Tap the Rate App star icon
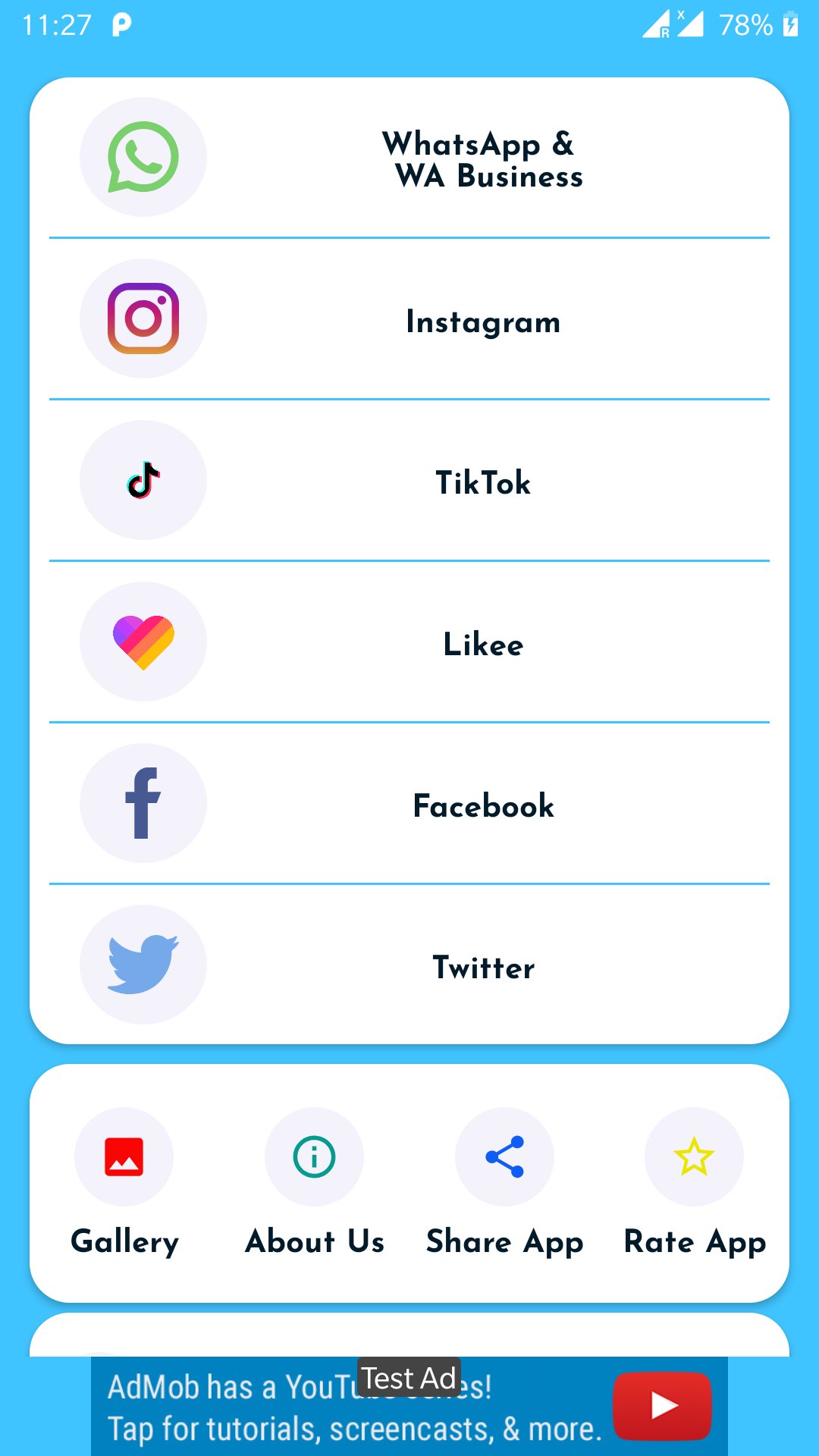The image size is (819, 1456). [x=694, y=1156]
